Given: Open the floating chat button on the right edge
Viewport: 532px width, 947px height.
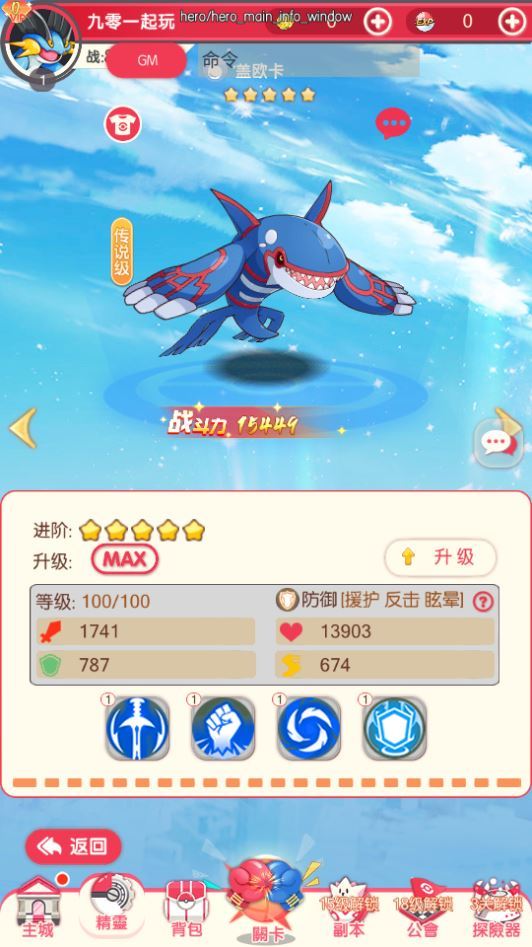Looking at the screenshot, I should pyautogui.click(x=498, y=444).
